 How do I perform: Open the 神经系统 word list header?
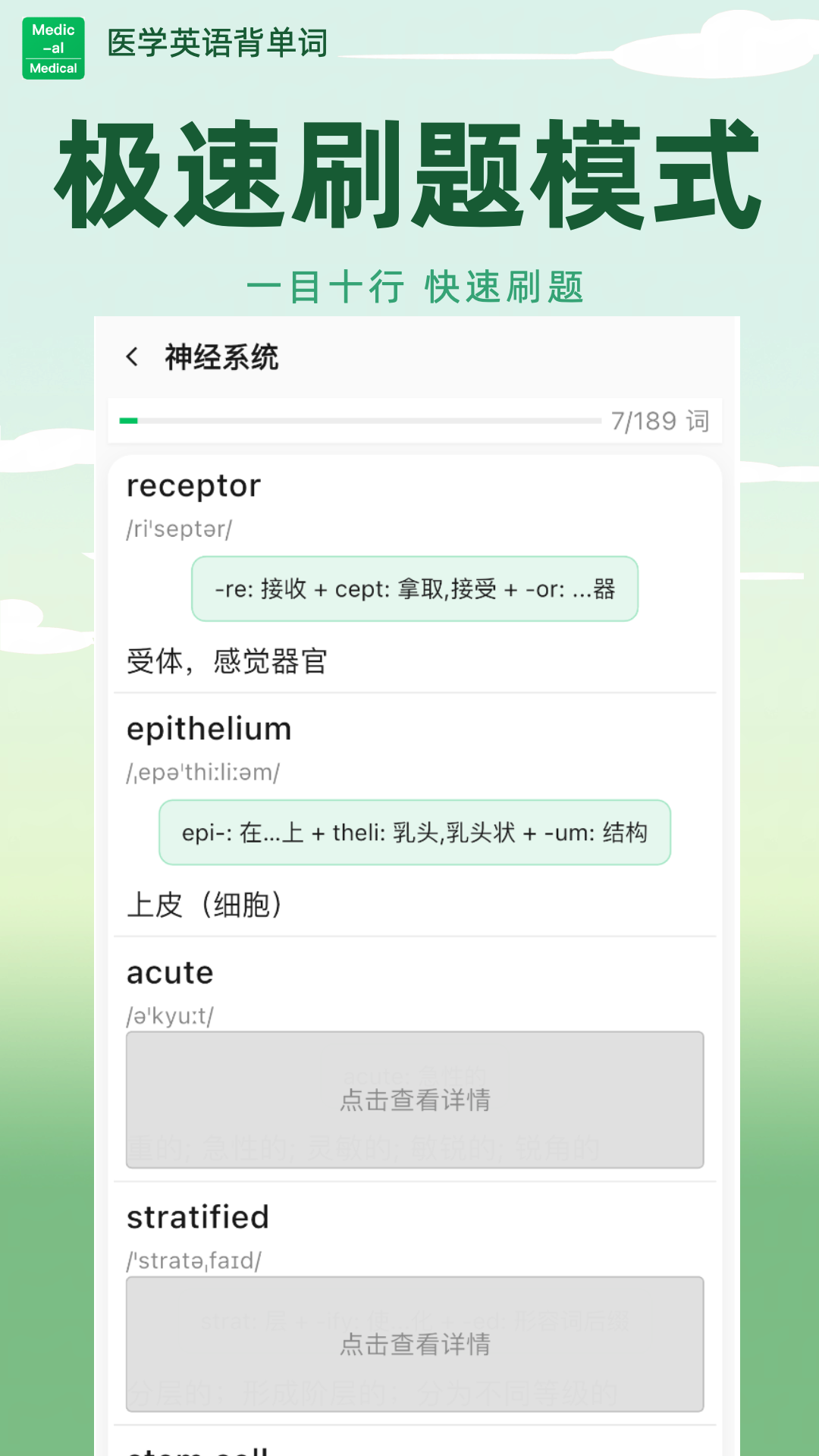[x=221, y=356]
